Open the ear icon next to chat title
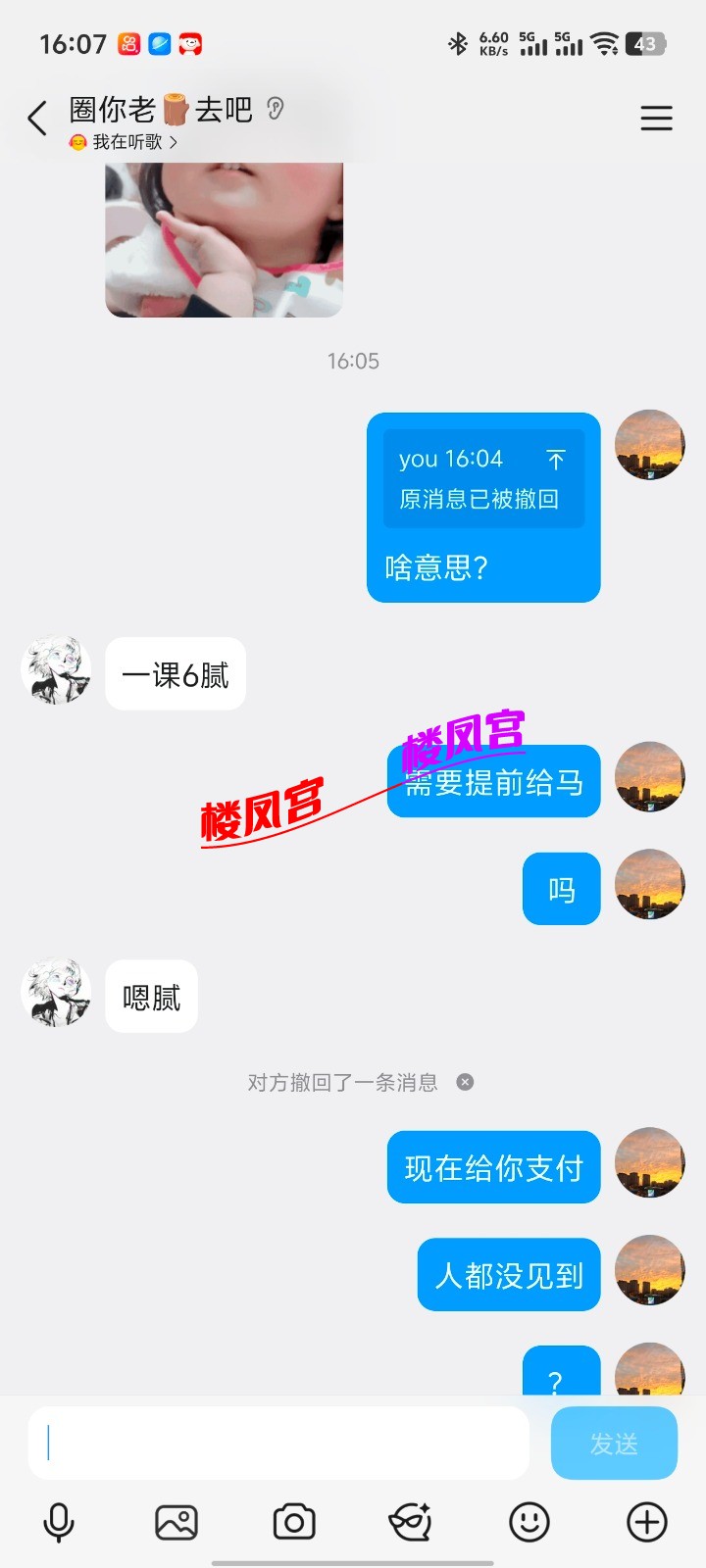 (x=276, y=109)
